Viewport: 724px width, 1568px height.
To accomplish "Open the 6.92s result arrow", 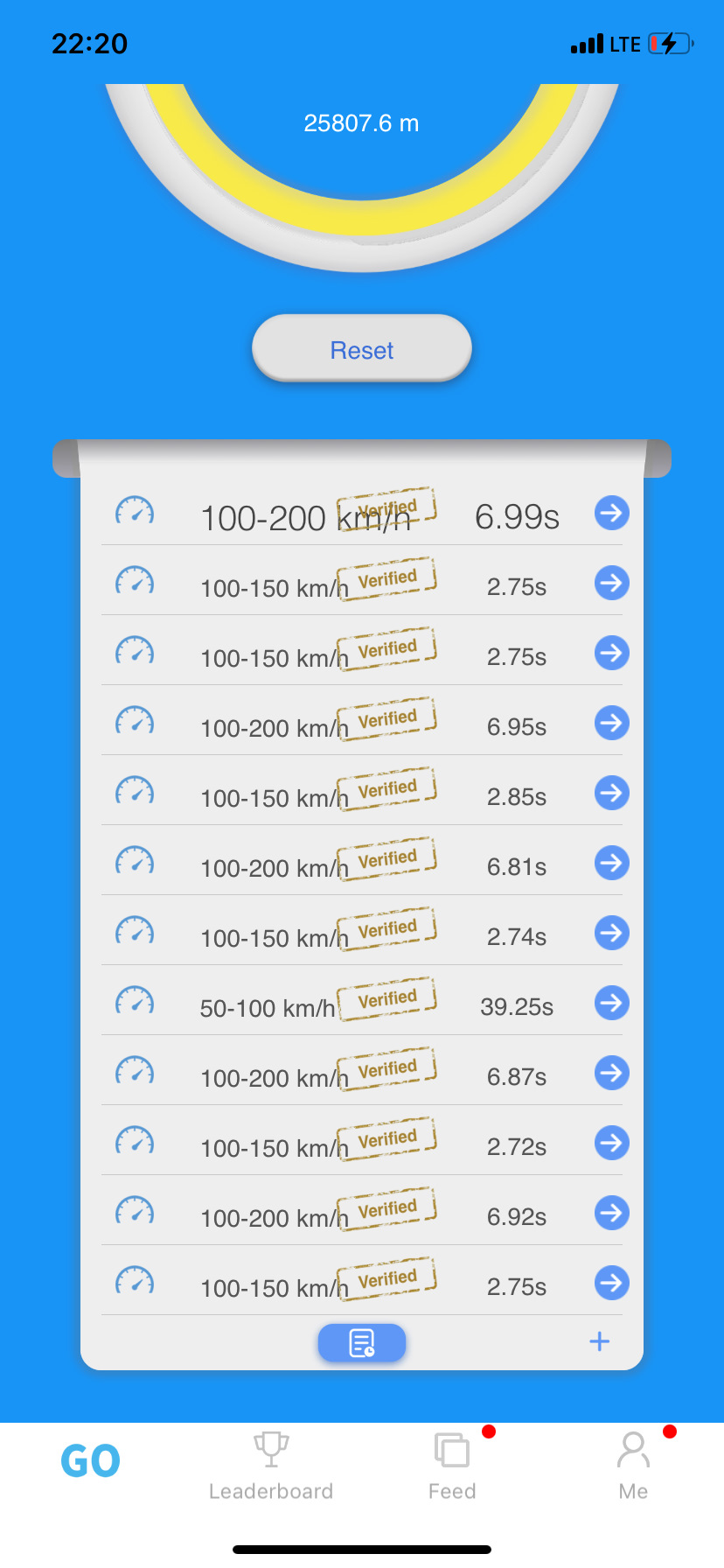I will 611,1213.
